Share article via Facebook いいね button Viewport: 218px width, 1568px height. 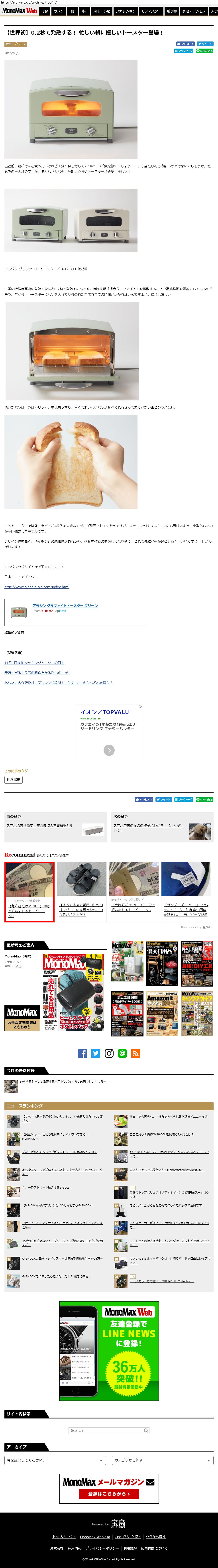coord(185,44)
